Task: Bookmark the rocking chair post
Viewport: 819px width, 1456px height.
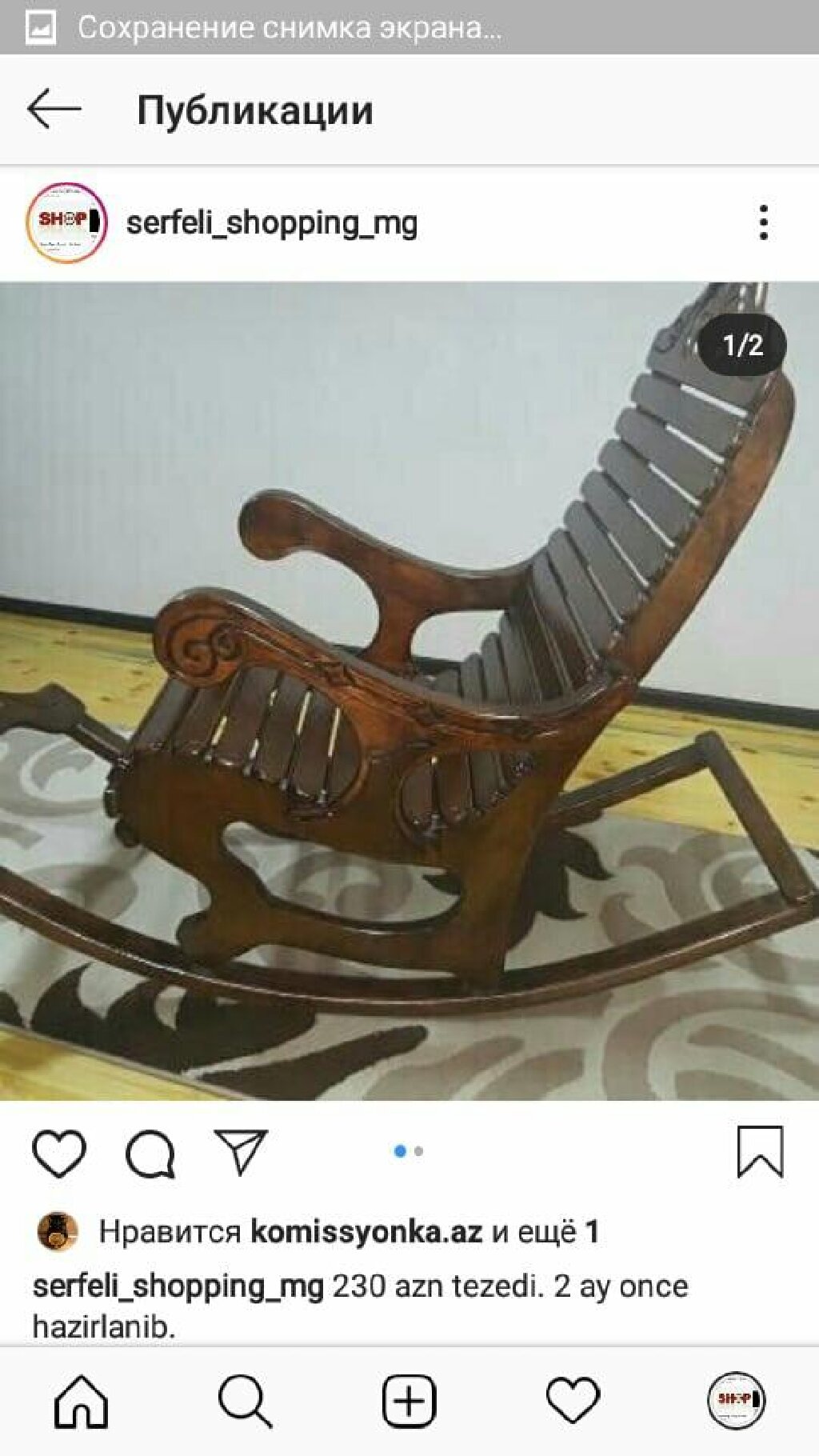Action: point(759,1152)
